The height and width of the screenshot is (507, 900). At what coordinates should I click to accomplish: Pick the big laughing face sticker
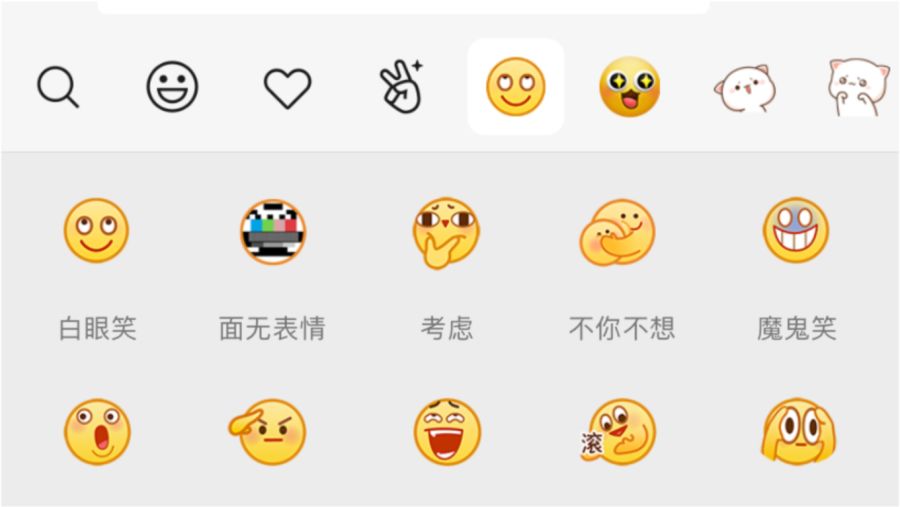pyautogui.click(x=447, y=431)
